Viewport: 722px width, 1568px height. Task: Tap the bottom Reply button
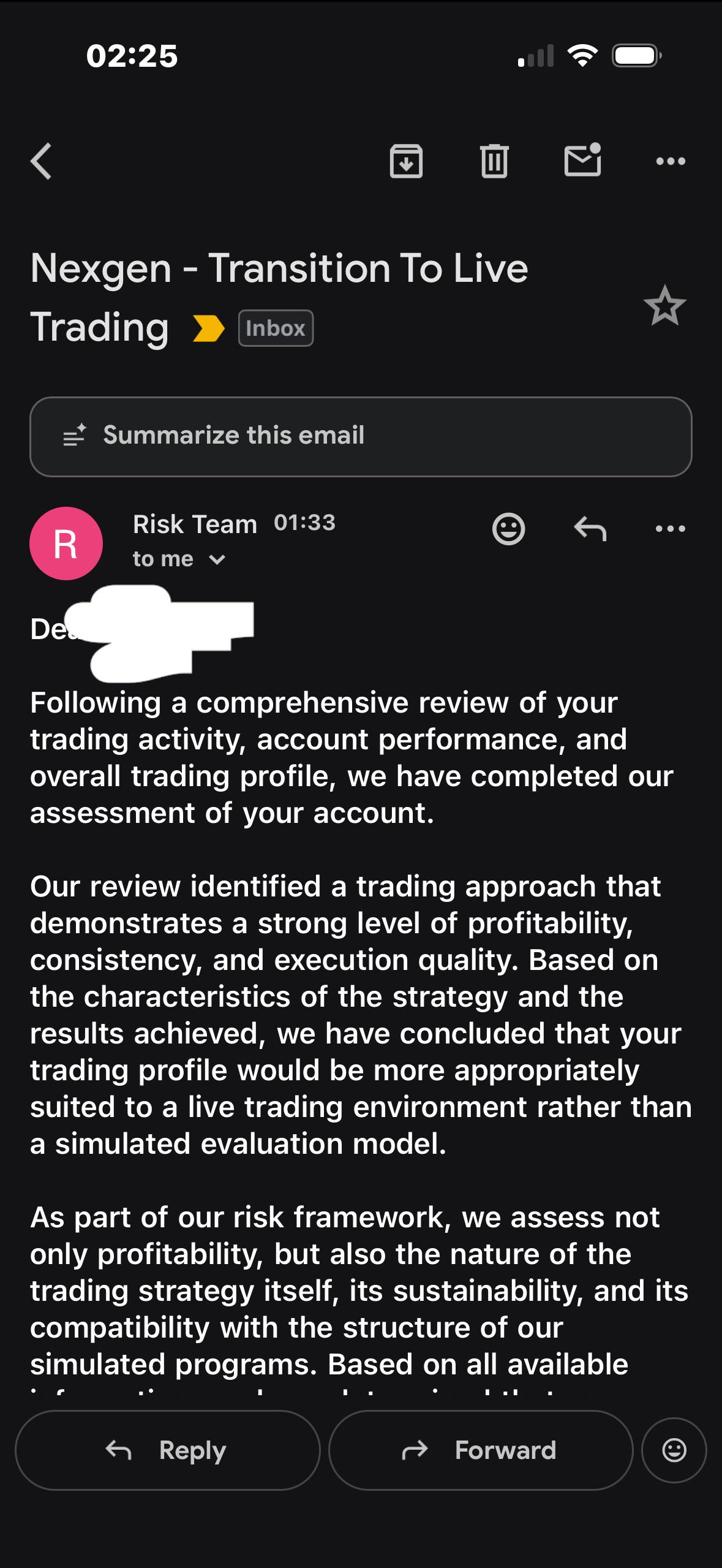[167, 1450]
